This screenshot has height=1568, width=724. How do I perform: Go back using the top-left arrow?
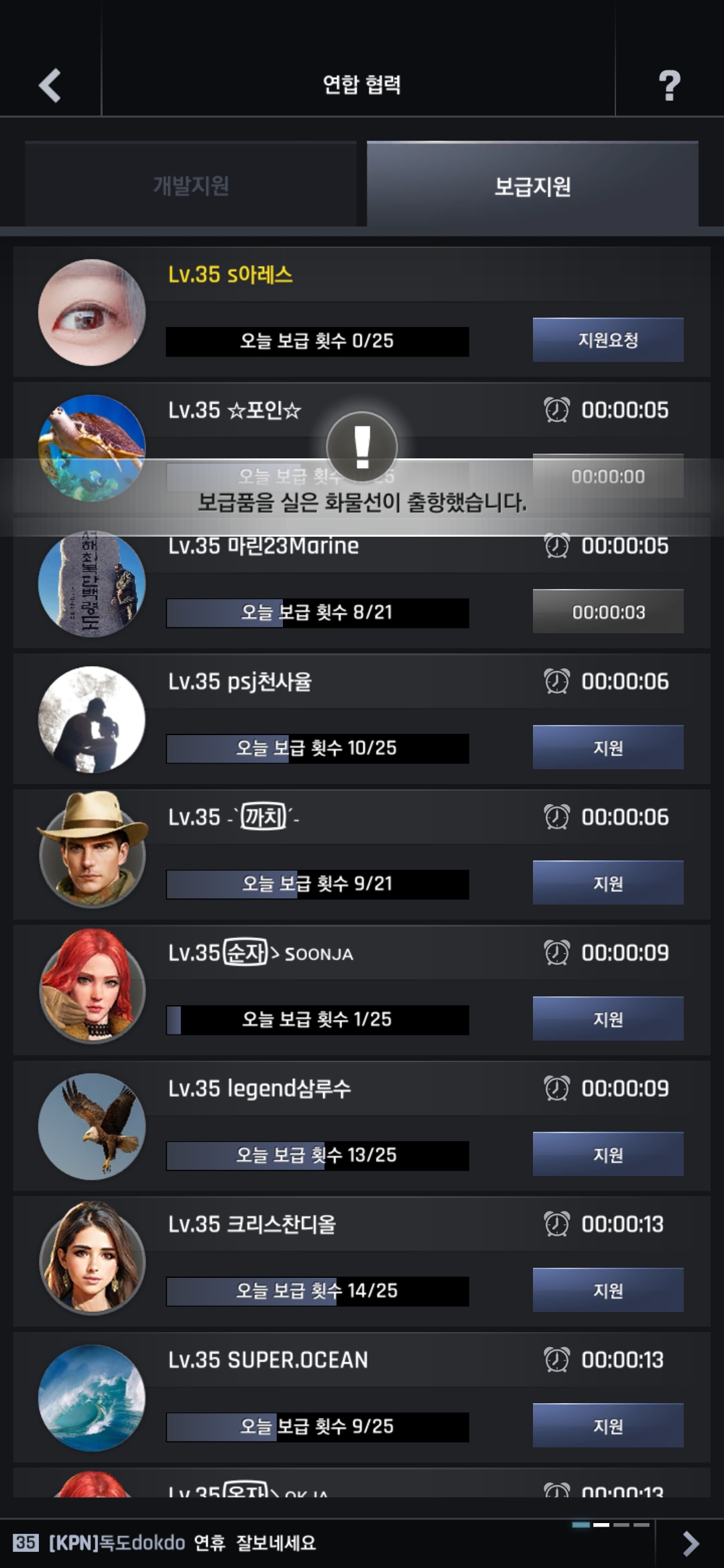50,85
